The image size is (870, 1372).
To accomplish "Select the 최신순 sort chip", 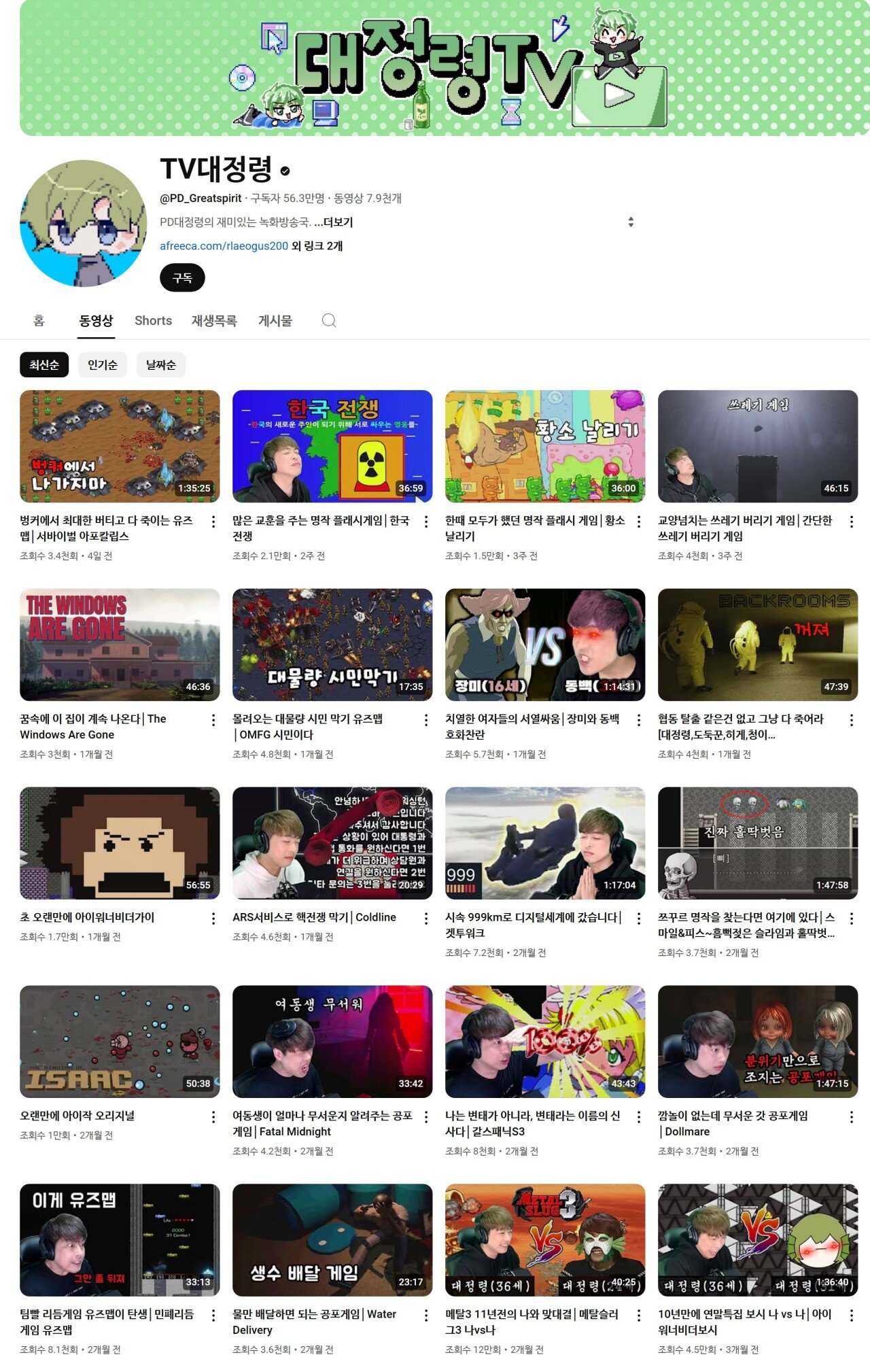I will click(x=44, y=365).
